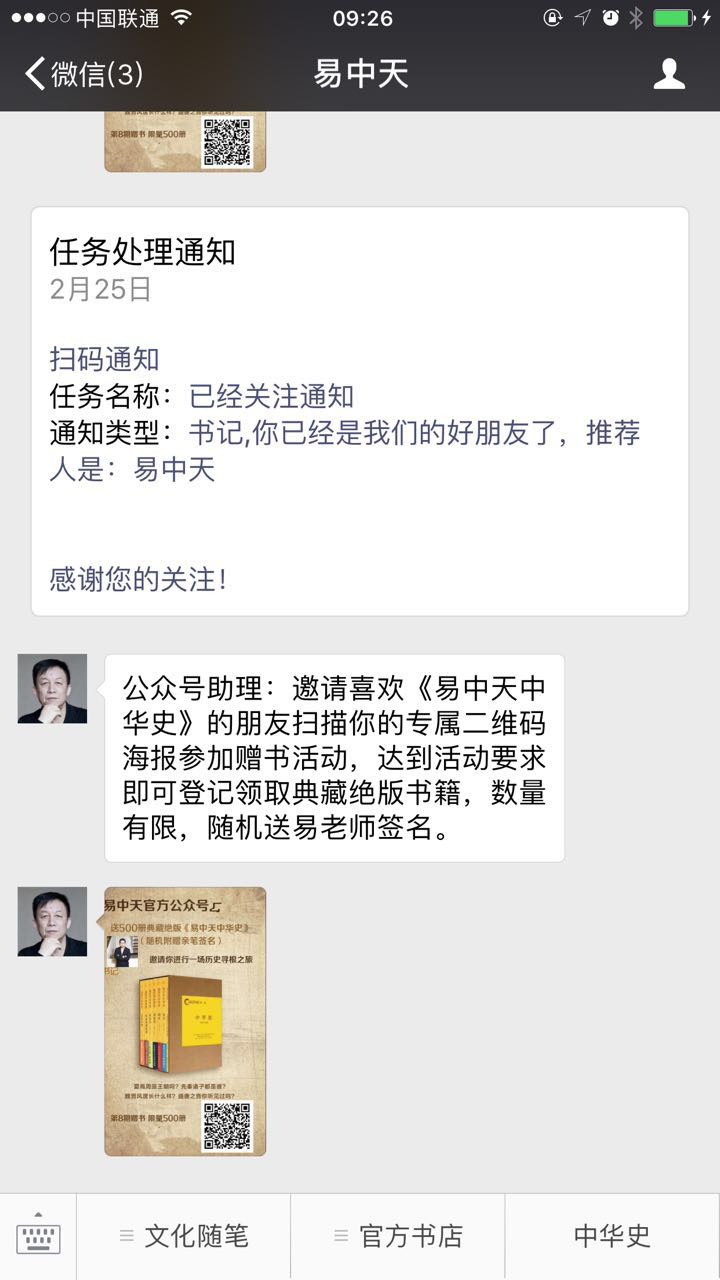720x1280 pixels.
Task: Go back to the 微信 chat list
Action: click(84, 74)
